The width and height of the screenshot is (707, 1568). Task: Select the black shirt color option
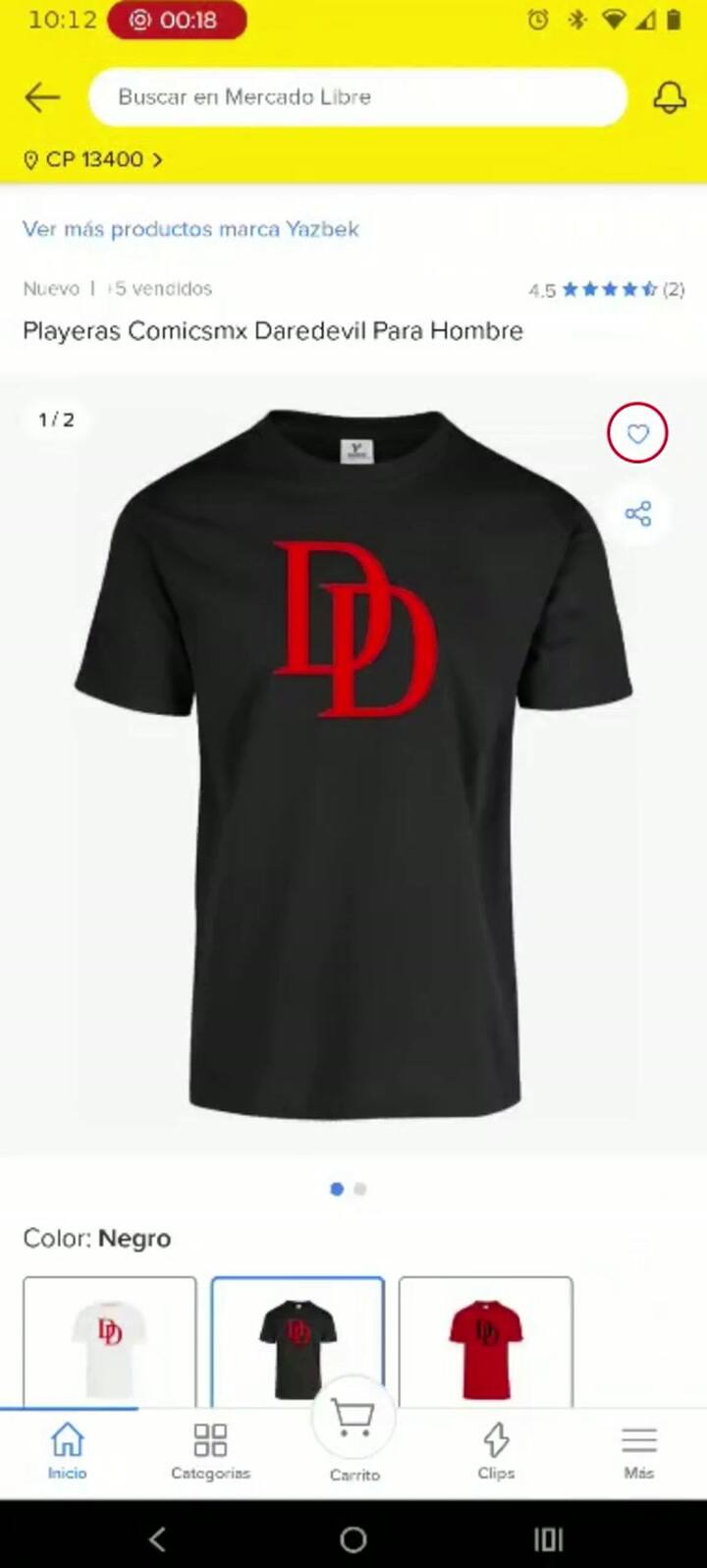[298, 1342]
